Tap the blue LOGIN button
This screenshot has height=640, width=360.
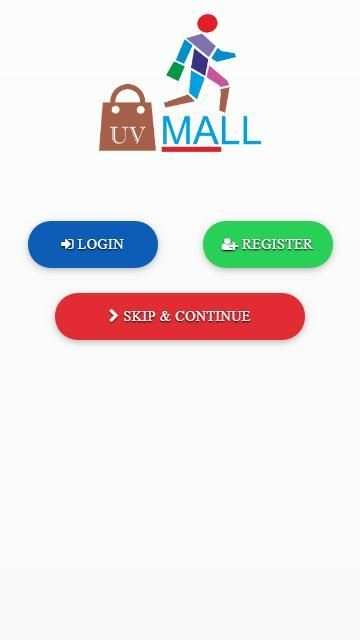tap(93, 244)
